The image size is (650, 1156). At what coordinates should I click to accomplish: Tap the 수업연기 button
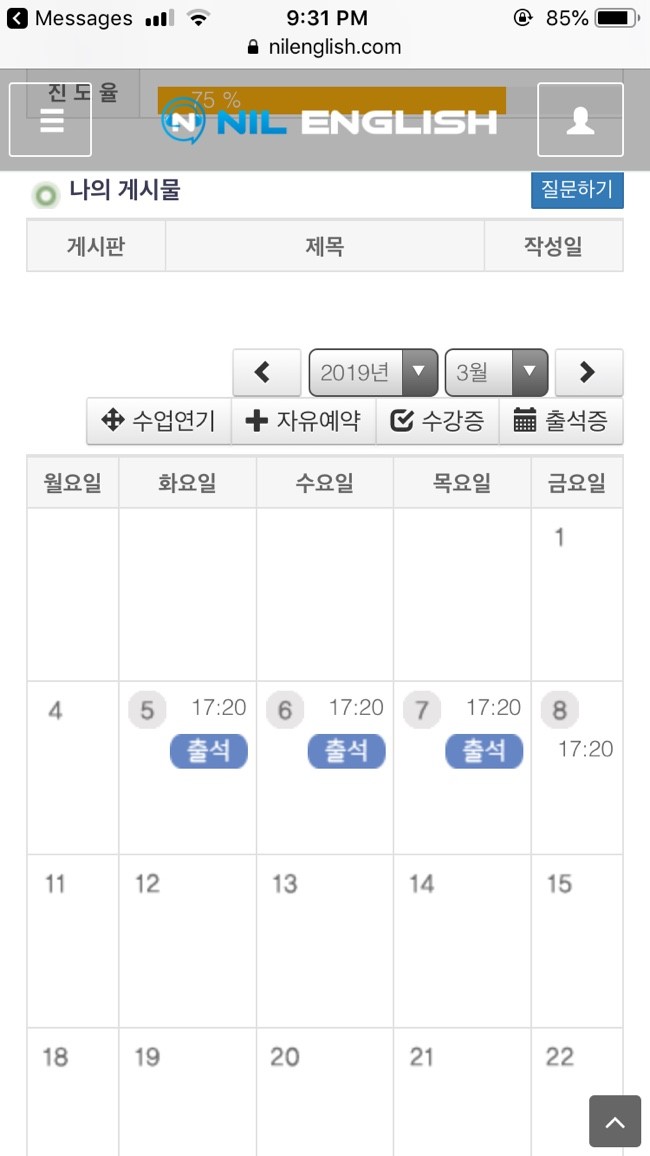tap(159, 422)
